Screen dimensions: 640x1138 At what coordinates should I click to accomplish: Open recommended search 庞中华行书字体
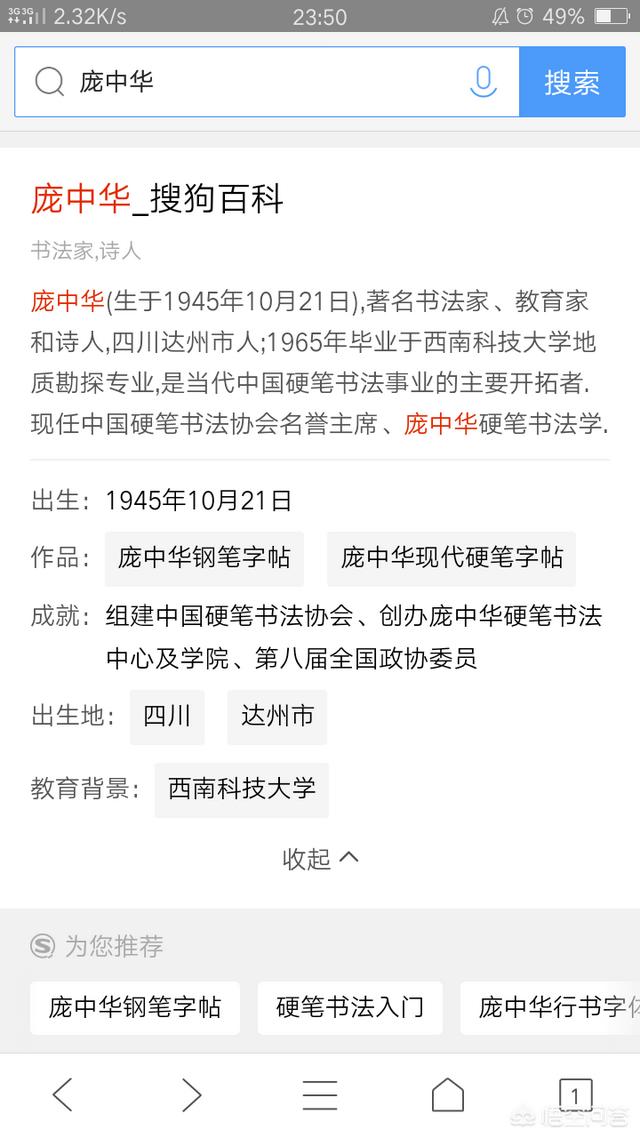550,1008
